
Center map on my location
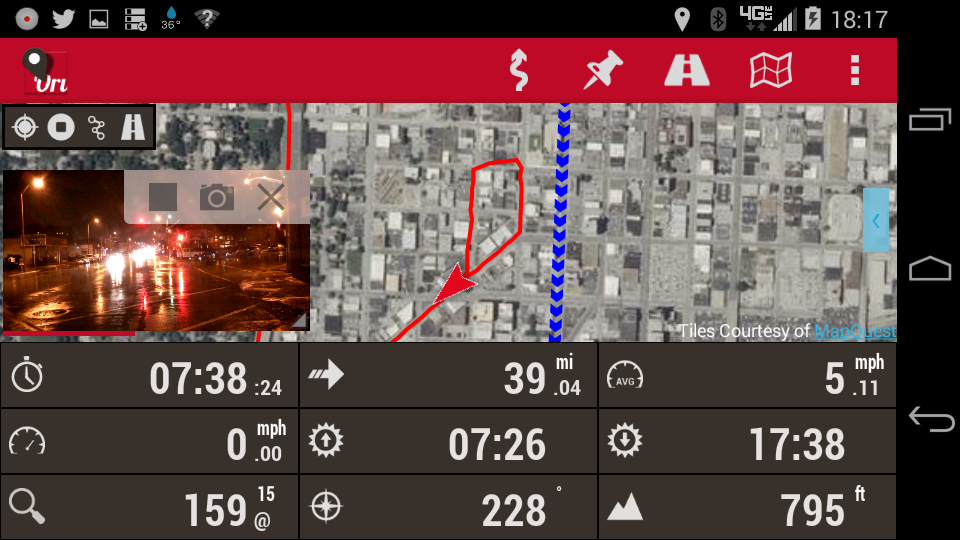(25, 127)
